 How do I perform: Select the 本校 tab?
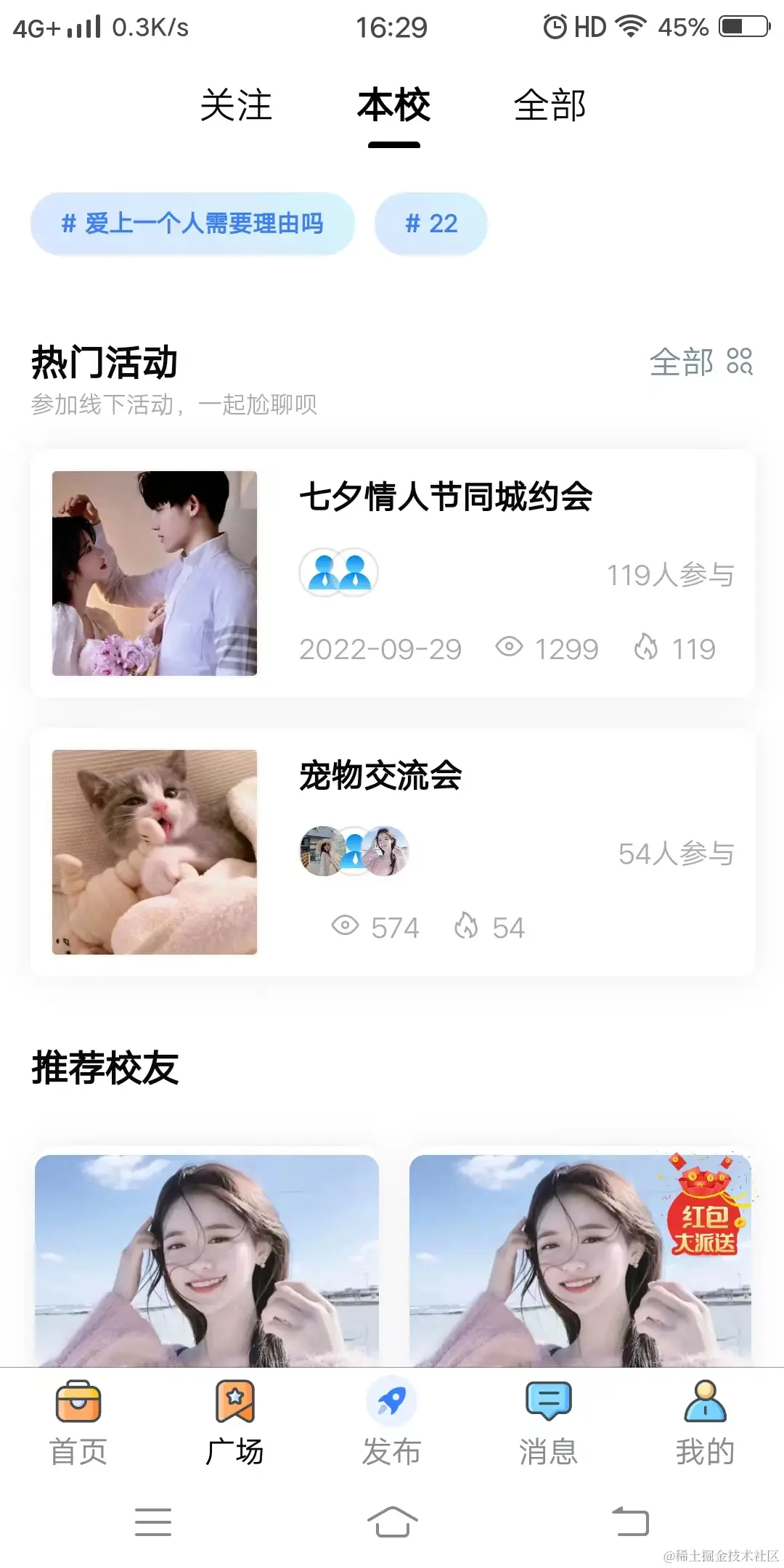pos(393,106)
